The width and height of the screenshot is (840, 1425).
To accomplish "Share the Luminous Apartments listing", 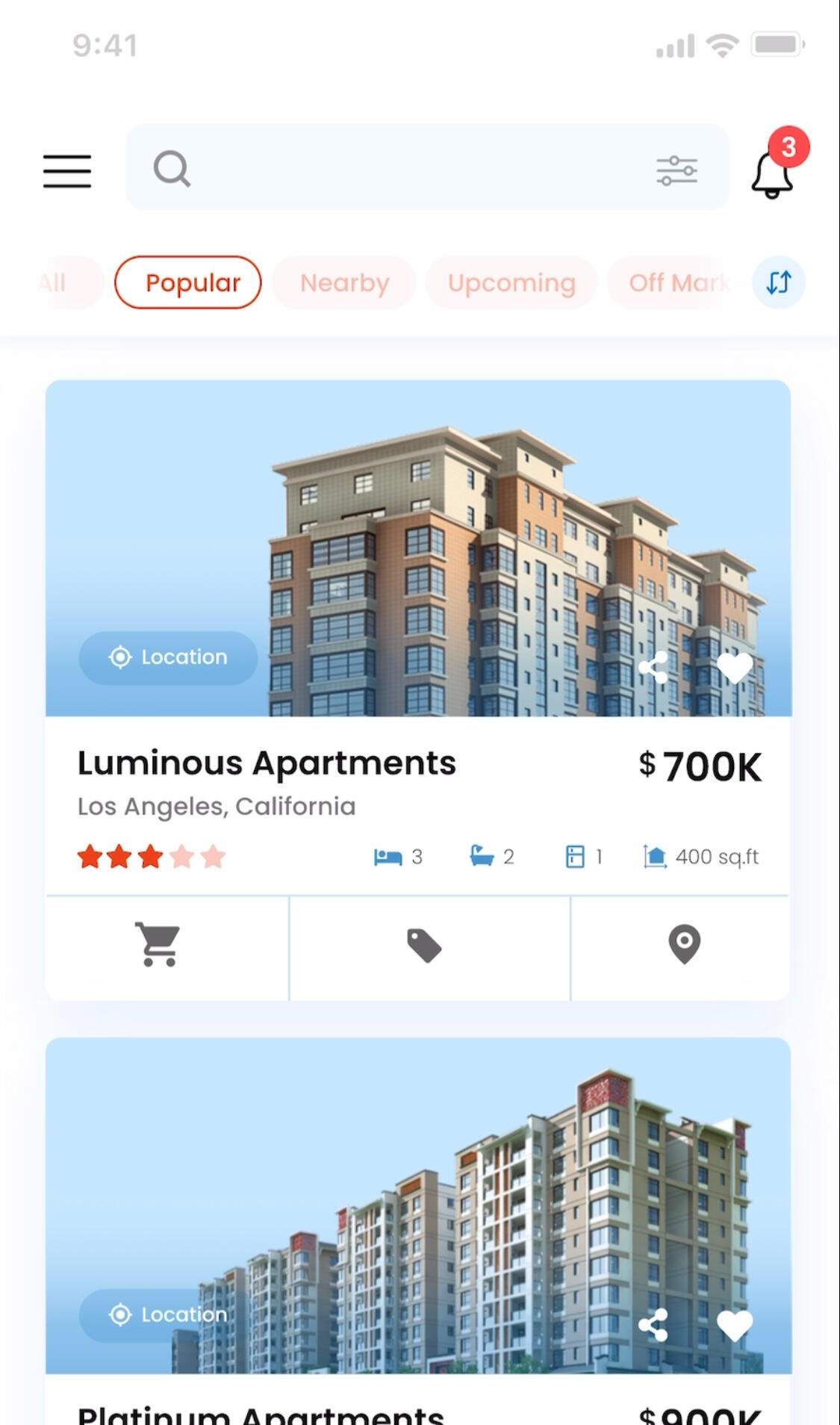I will pyautogui.click(x=653, y=667).
